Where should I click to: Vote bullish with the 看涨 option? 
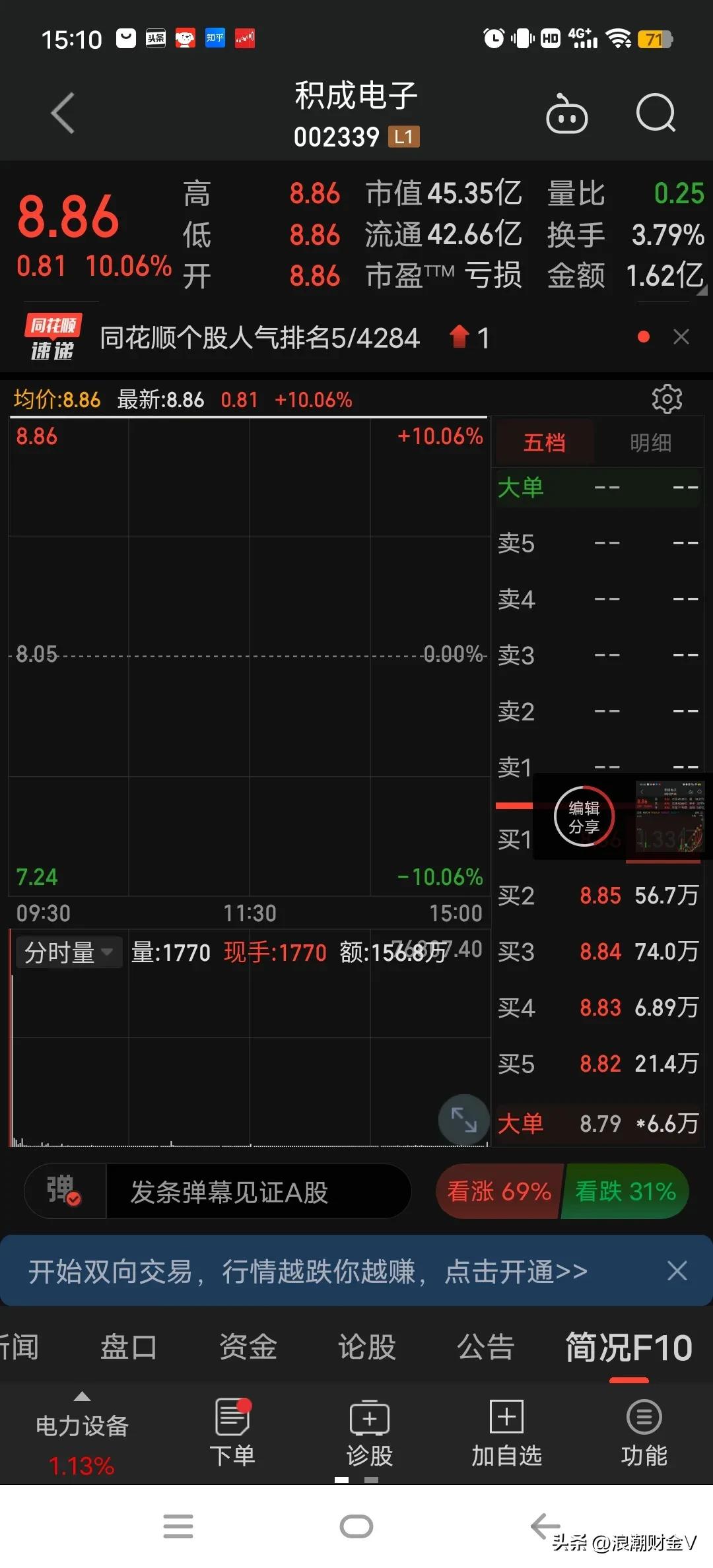(499, 1191)
